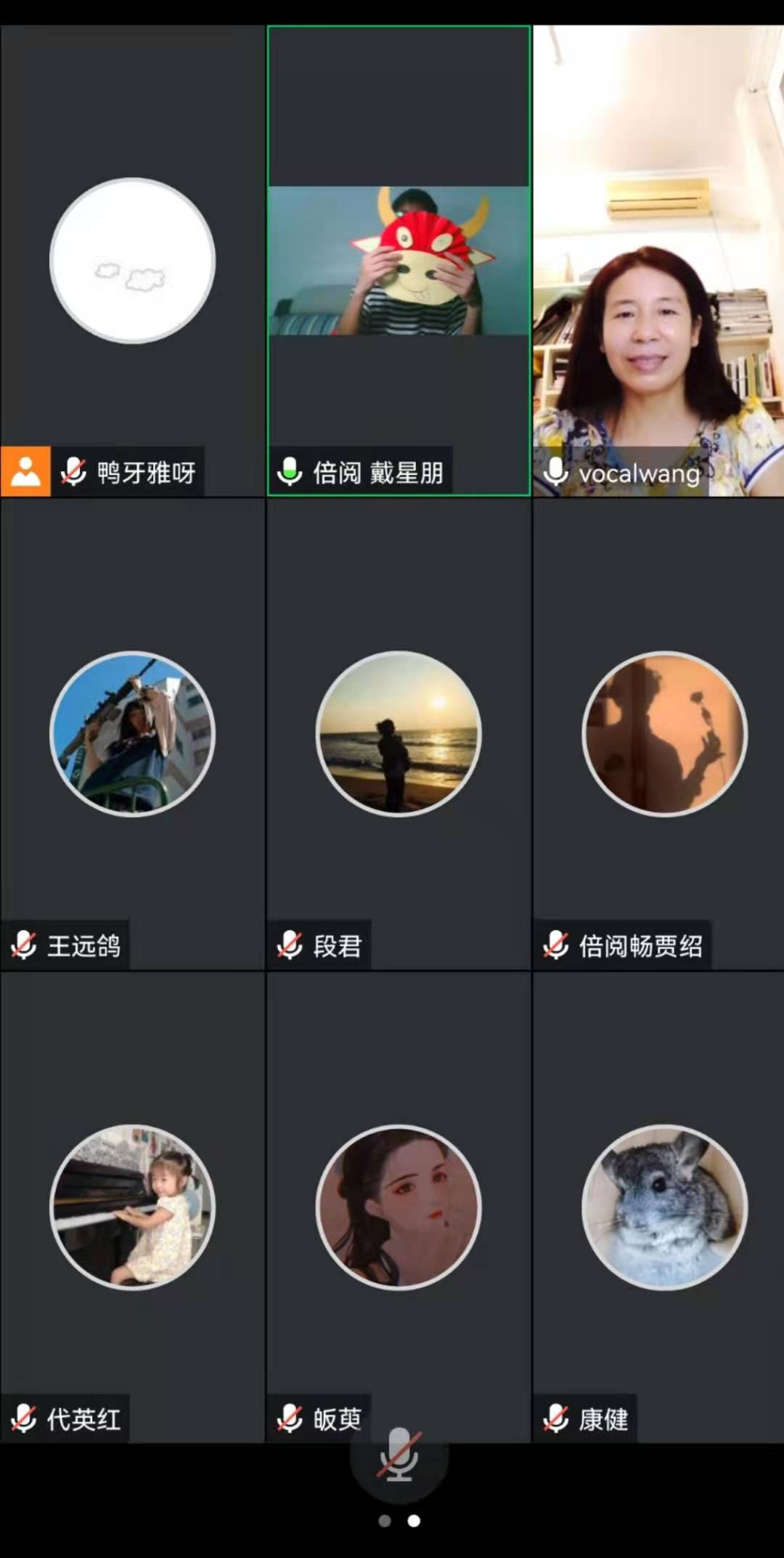
Task: Open 倍阅 戴星朋 video tile
Action: click(x=399, y=261)
